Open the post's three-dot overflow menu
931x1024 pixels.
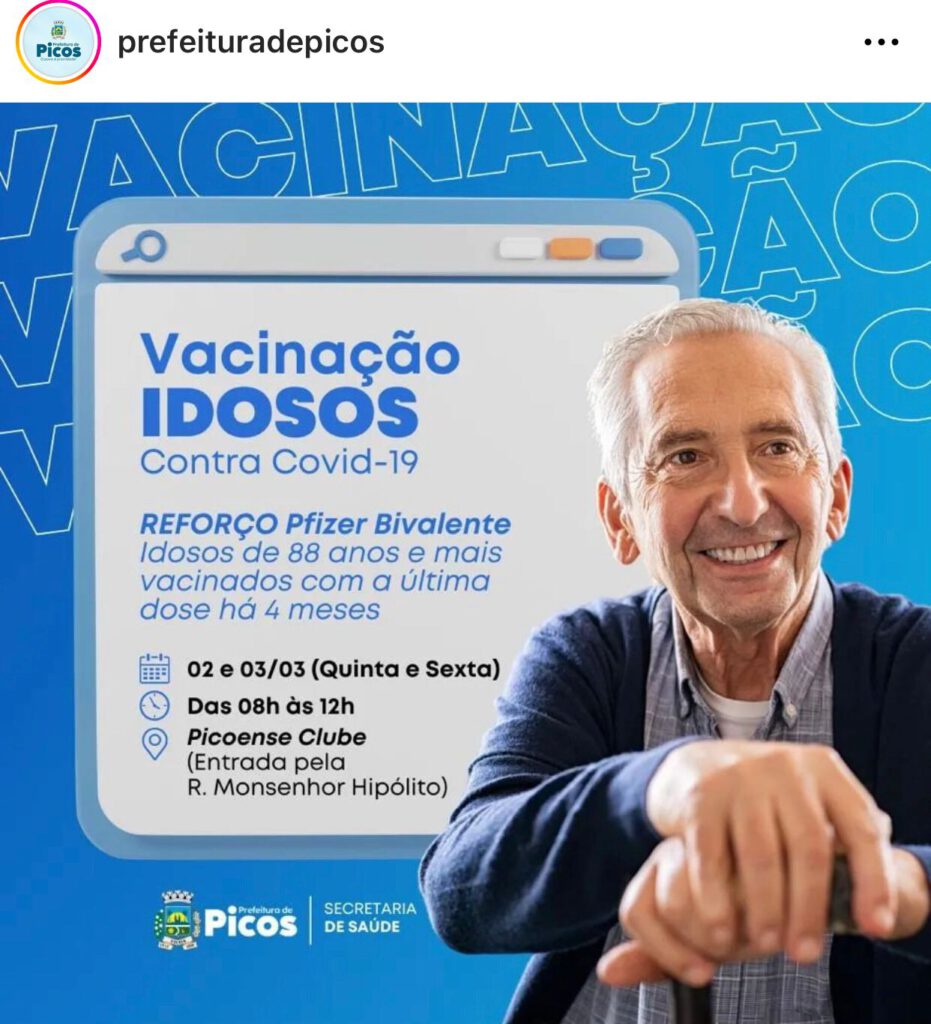point(880,43)
